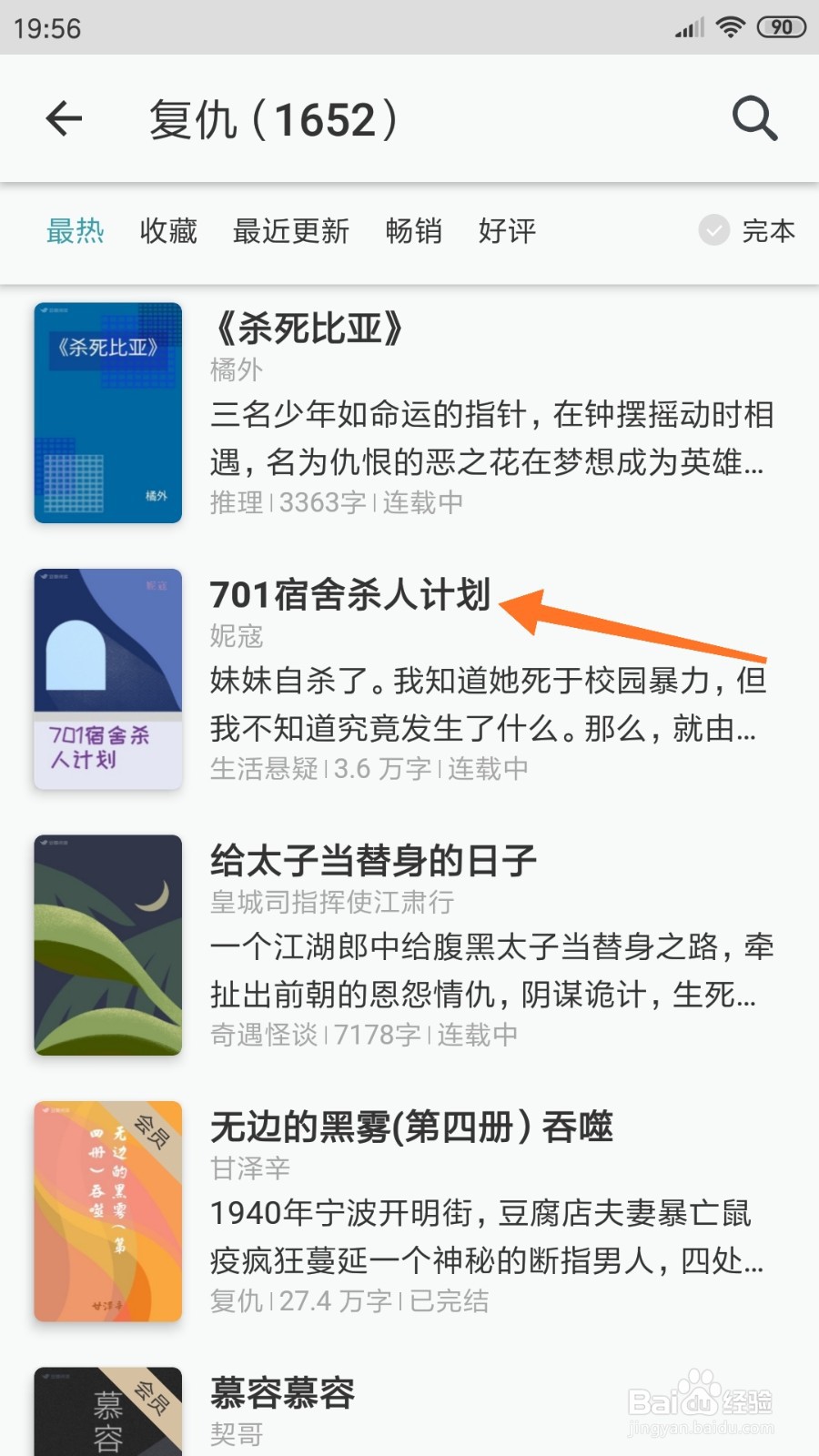This screenshot has height=1456, width=819.
Task: Click the 《杀死比亚》 book cover
Action: click(x=106, y=412)
